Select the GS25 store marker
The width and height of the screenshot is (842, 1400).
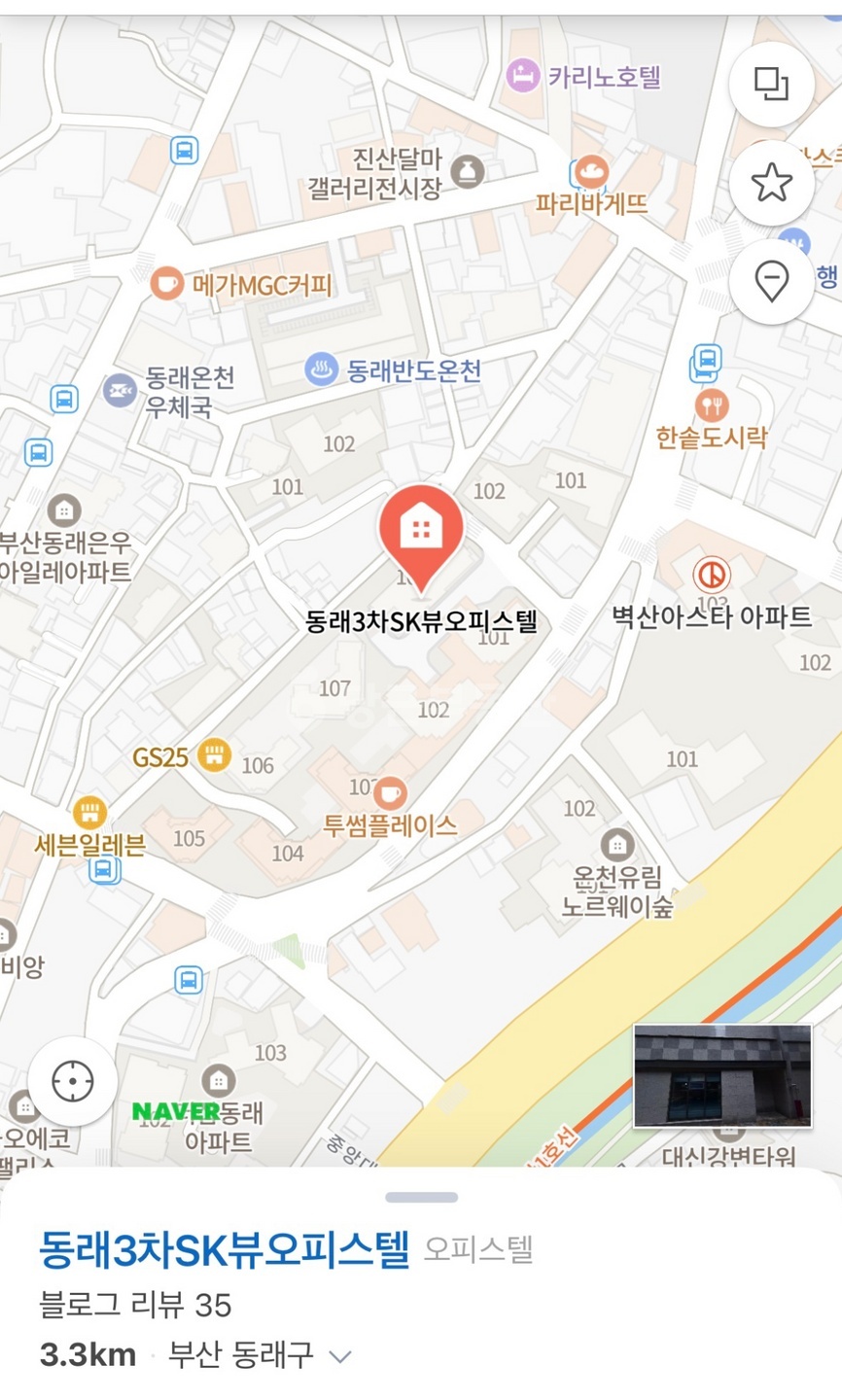[214, 755]
